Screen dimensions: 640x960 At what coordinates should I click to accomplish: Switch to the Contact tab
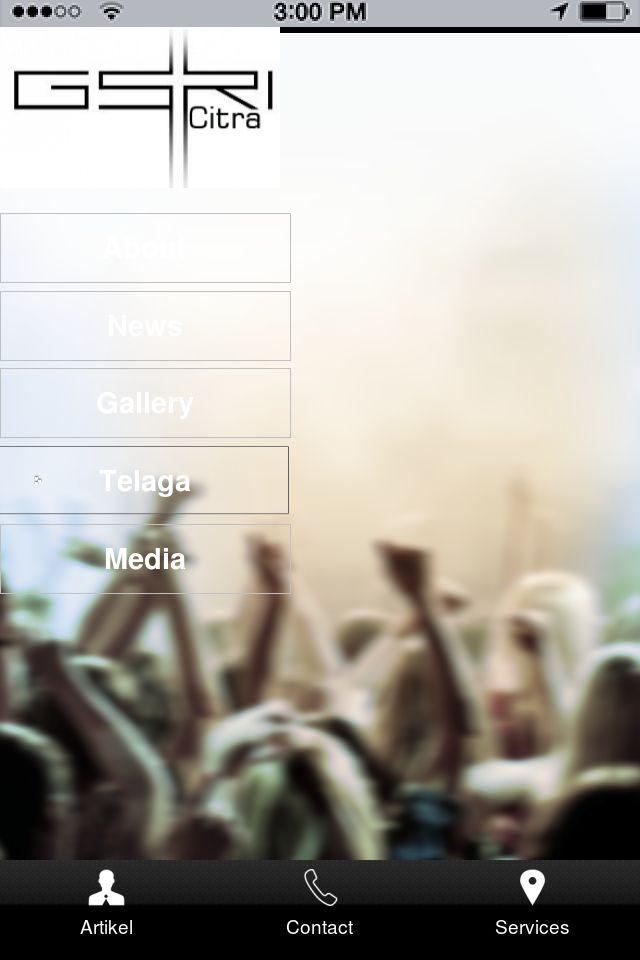(x=320, y=905)
